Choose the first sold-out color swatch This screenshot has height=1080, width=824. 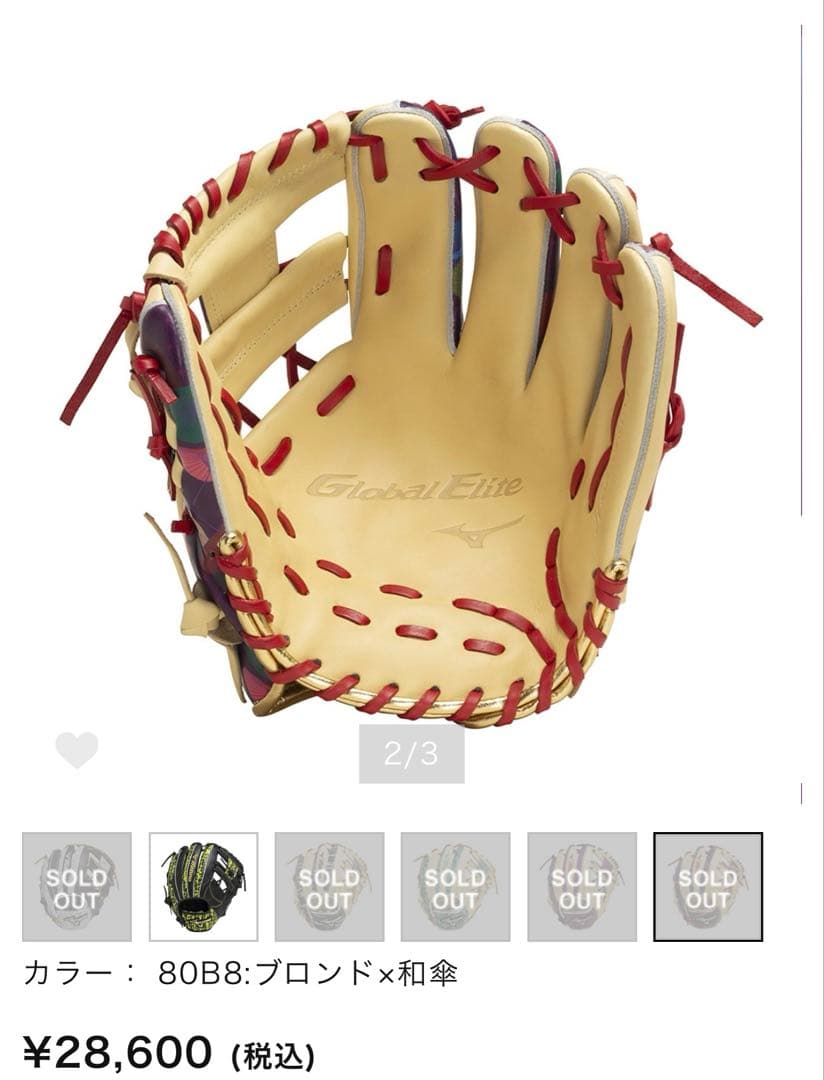pos(77,886)
